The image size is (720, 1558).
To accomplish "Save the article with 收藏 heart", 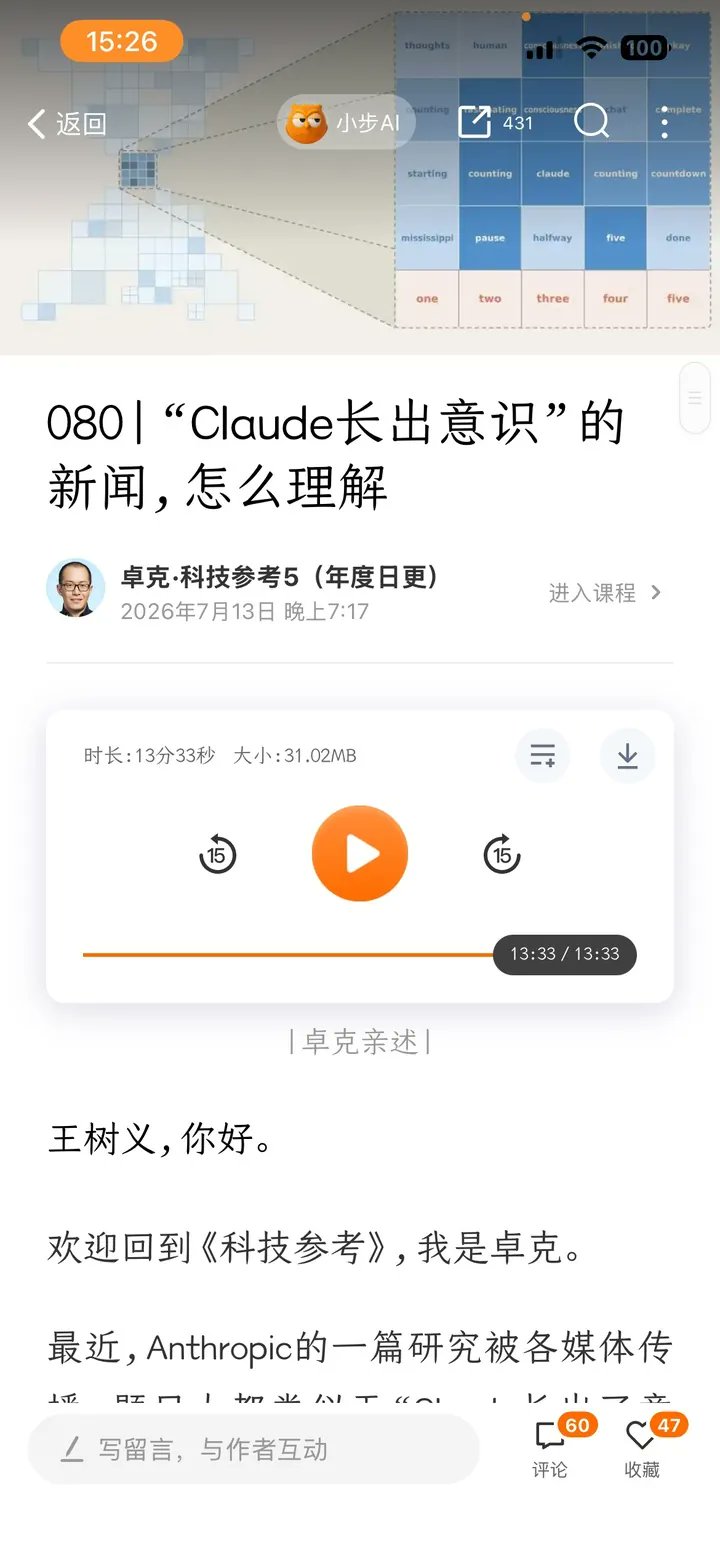I will click(x=642, y=1448).
